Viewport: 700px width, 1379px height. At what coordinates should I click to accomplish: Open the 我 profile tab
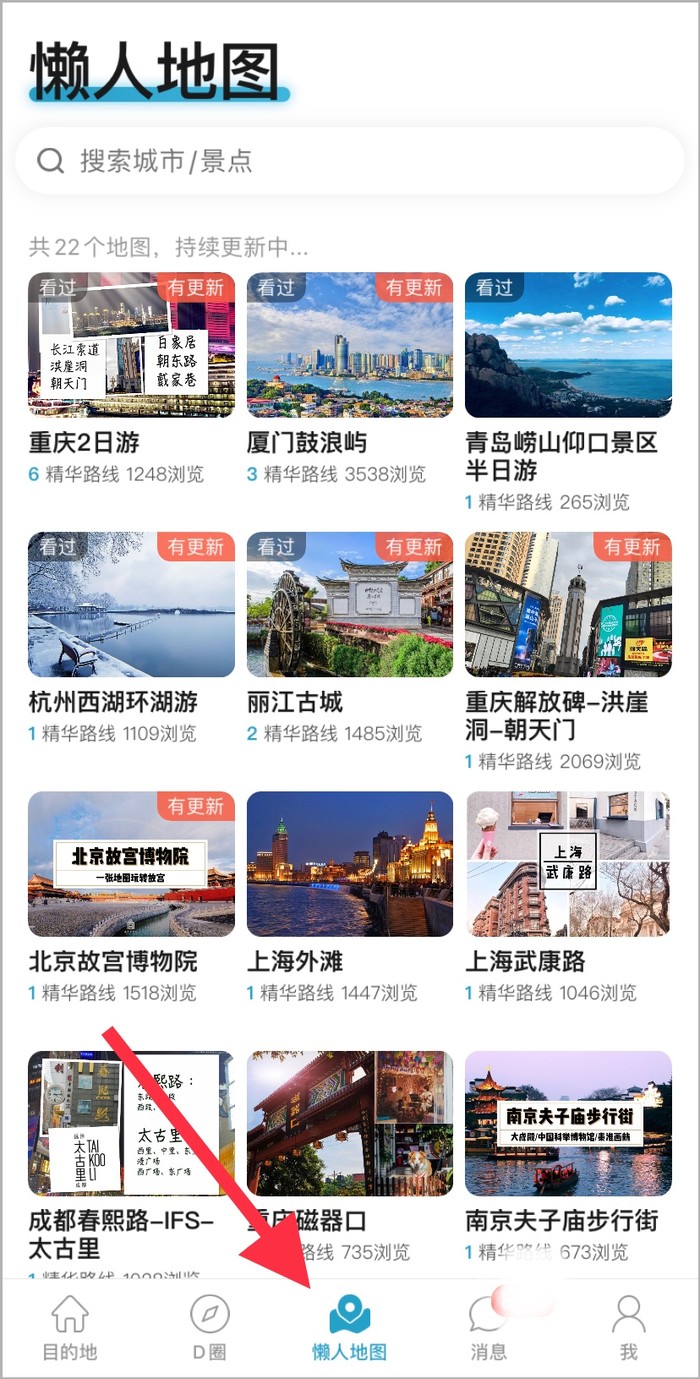coord(628,1327)
